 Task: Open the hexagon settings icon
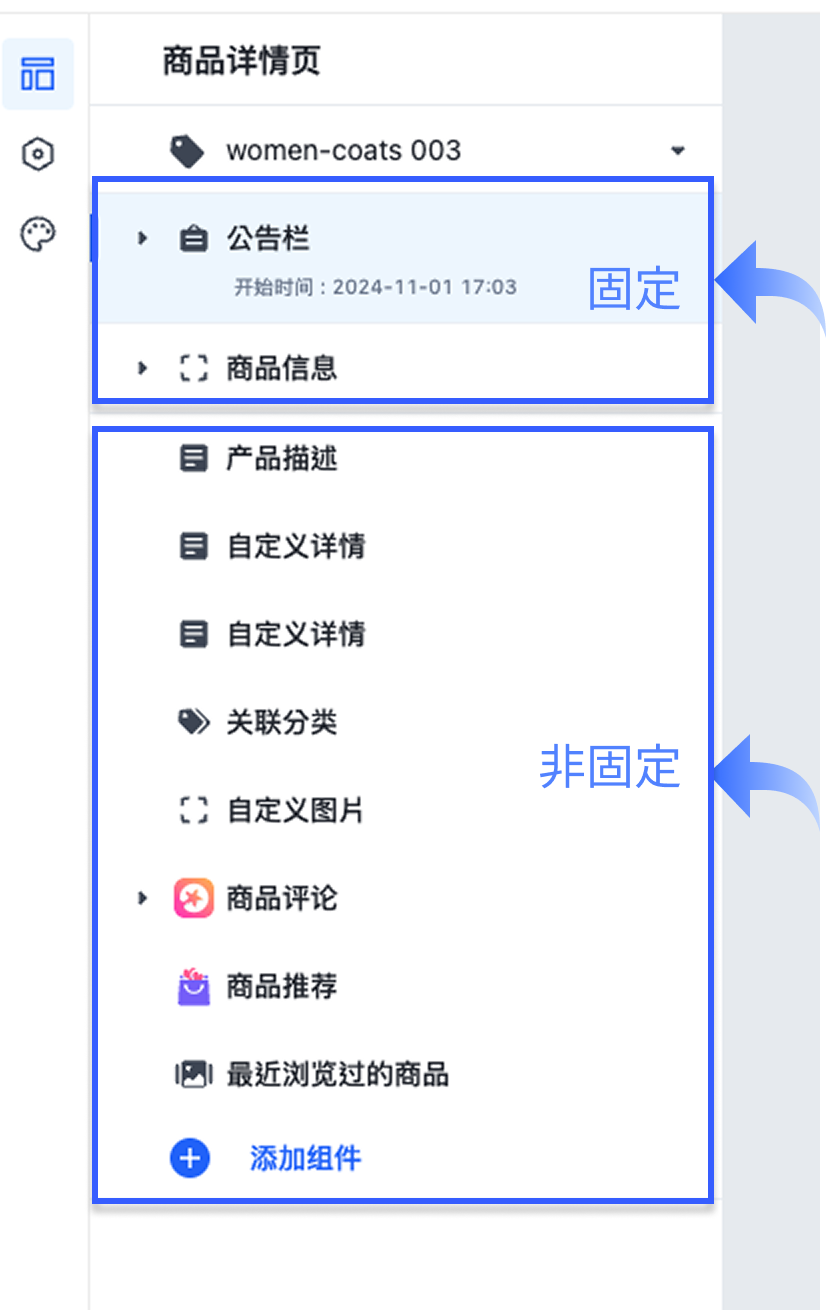point(38,154)
